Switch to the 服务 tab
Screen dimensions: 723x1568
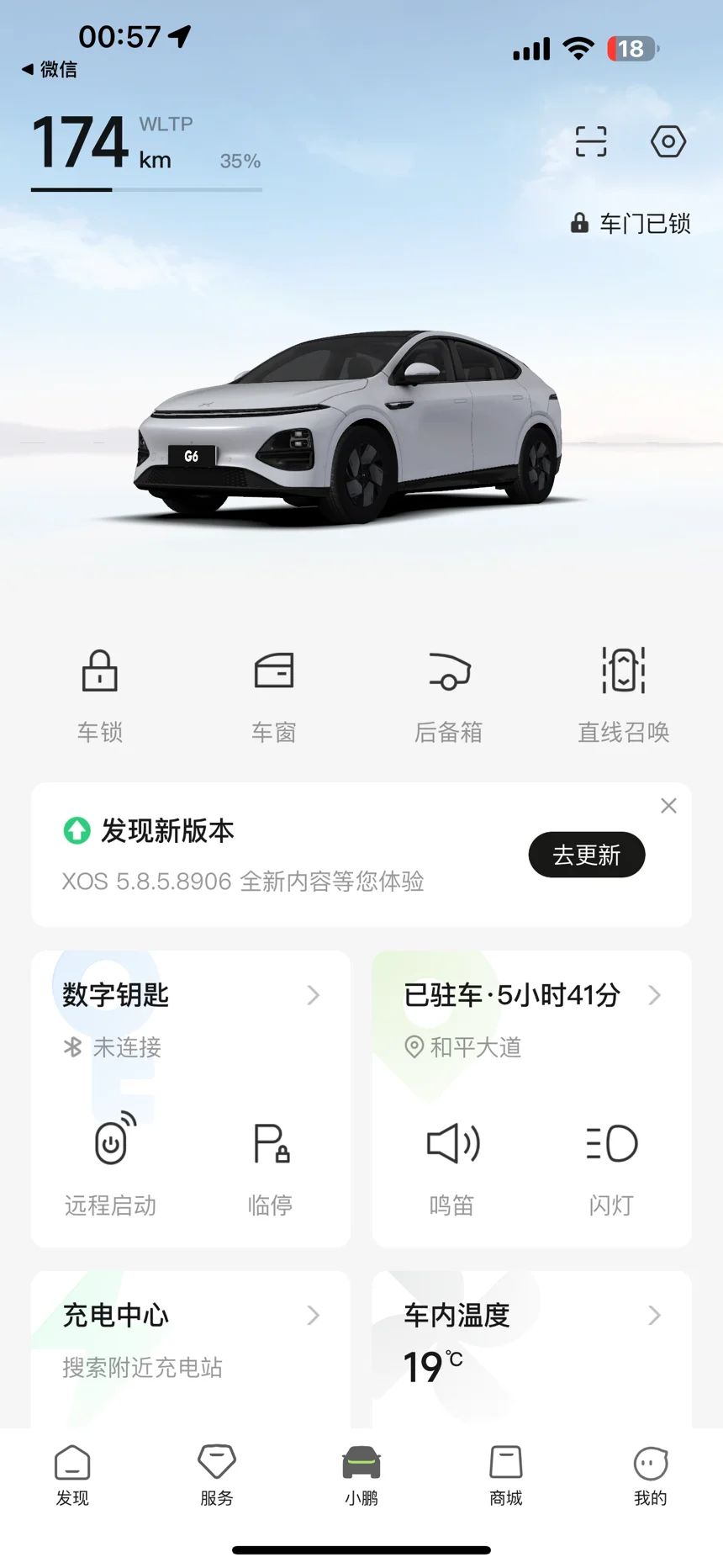click(217, 1475)
